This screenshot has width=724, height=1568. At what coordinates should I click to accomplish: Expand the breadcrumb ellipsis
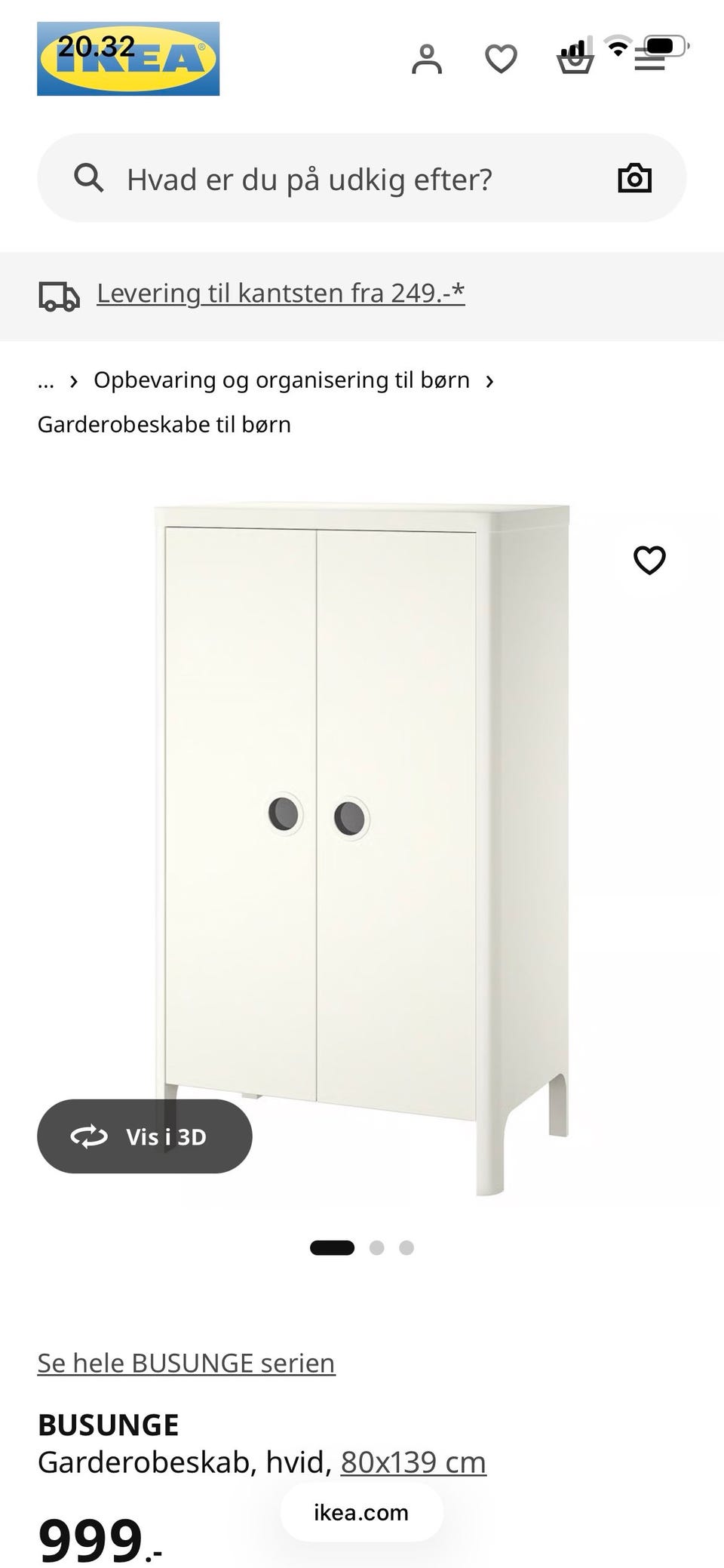click(46, 380)
